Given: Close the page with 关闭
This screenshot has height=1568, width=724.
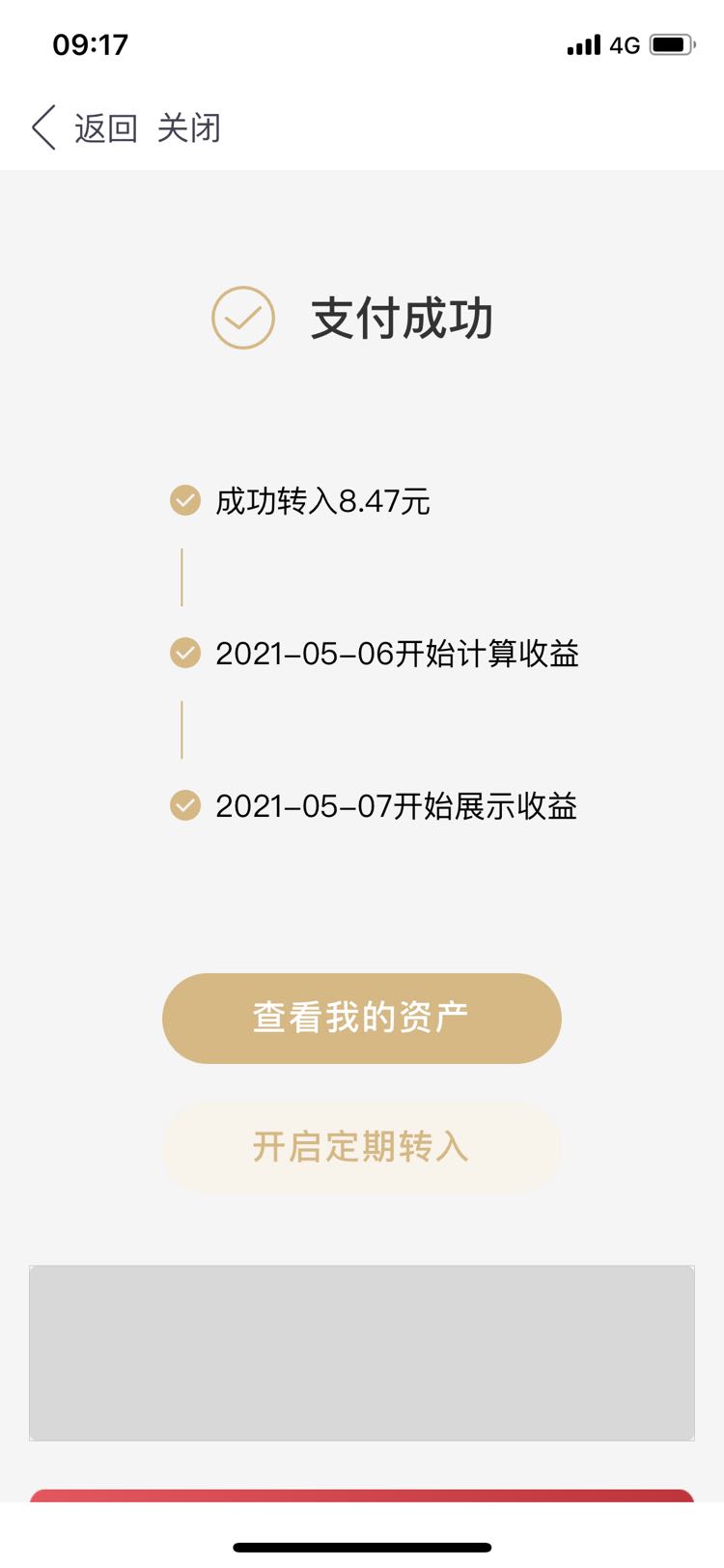Looking at the screenshot, I should click(x=189, y=127).
